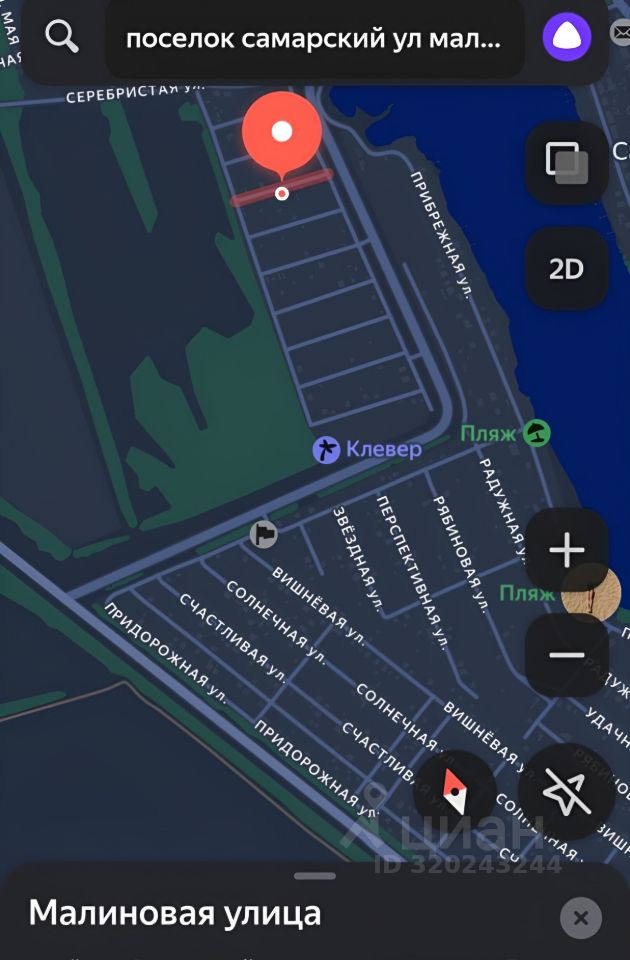Zoom in on the map
This screenshot has height=960, width=630.
566,550
